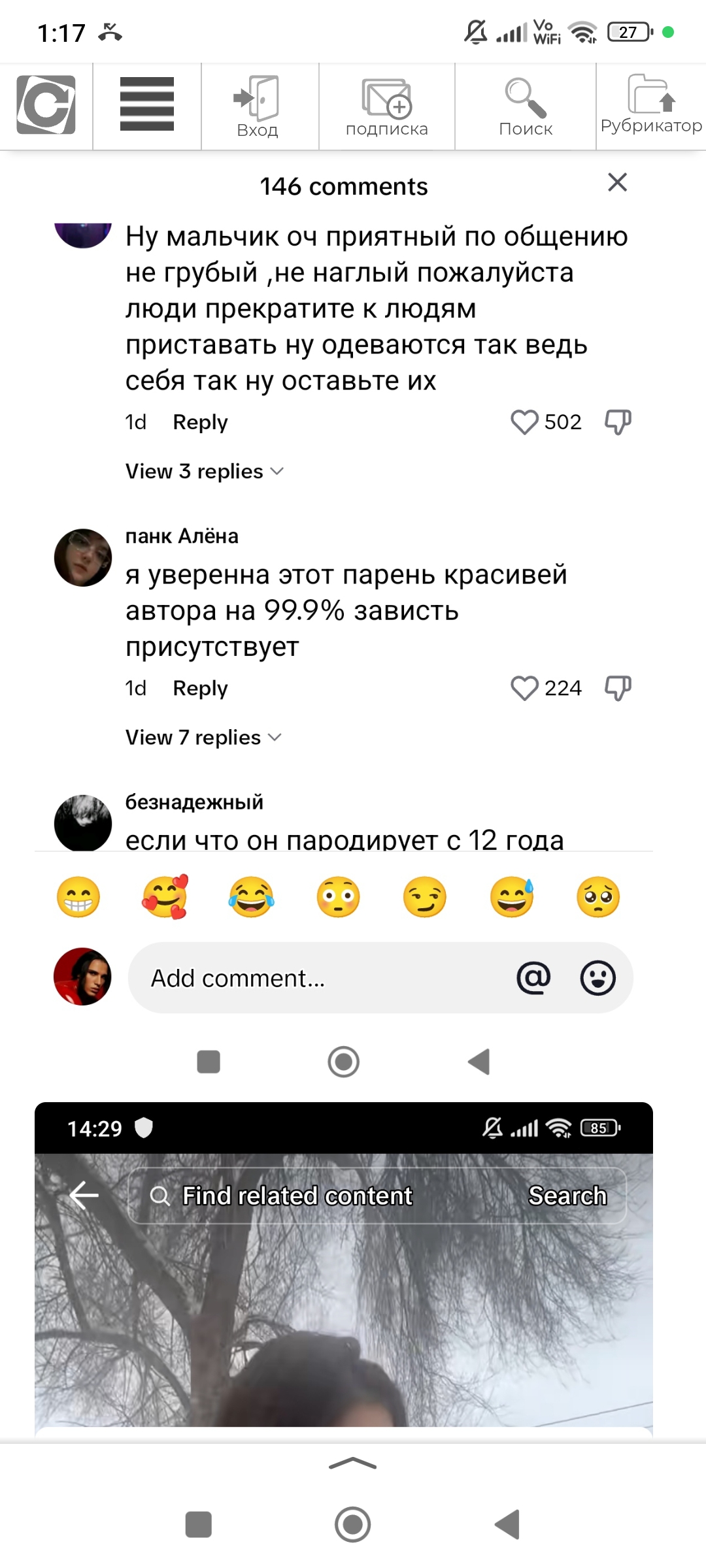Go to the system home screen
The width and height of the screenshot is (706, 1568).
(352, 1524)
